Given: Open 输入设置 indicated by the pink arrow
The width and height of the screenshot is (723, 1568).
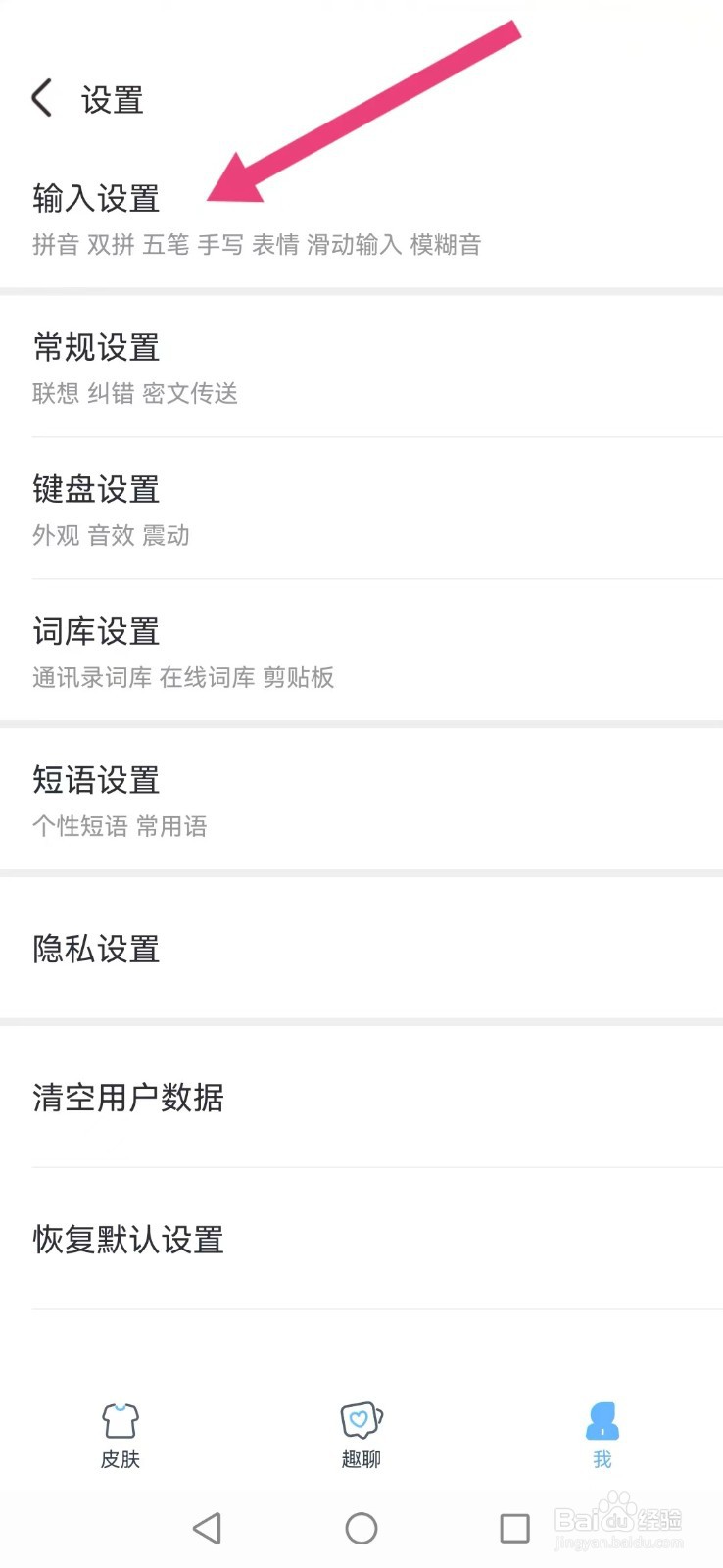Looking at the screenshot, I should [x=95, y=198].
